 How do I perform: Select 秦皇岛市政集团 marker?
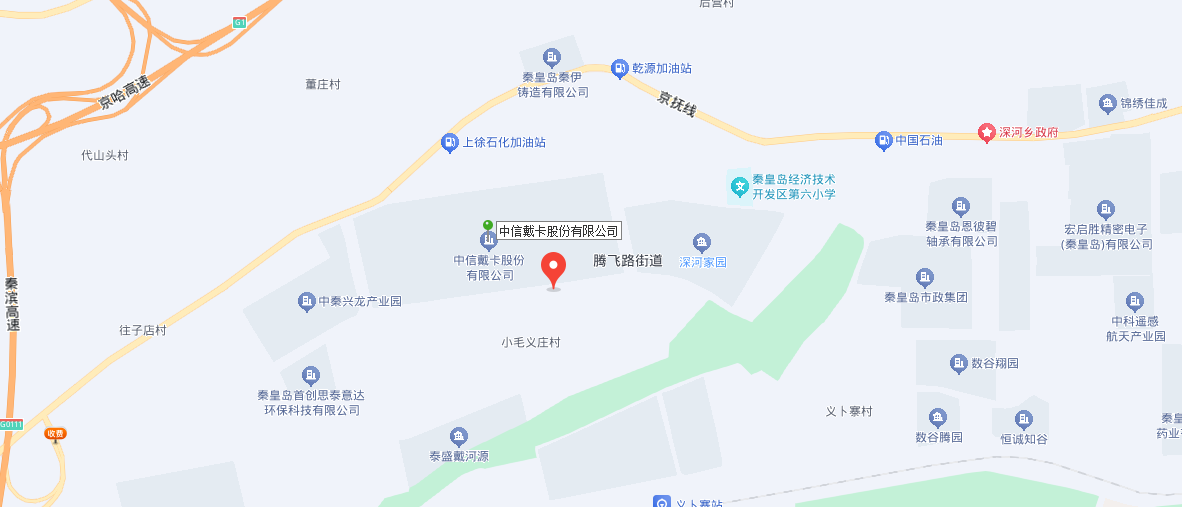pos(926,277)
